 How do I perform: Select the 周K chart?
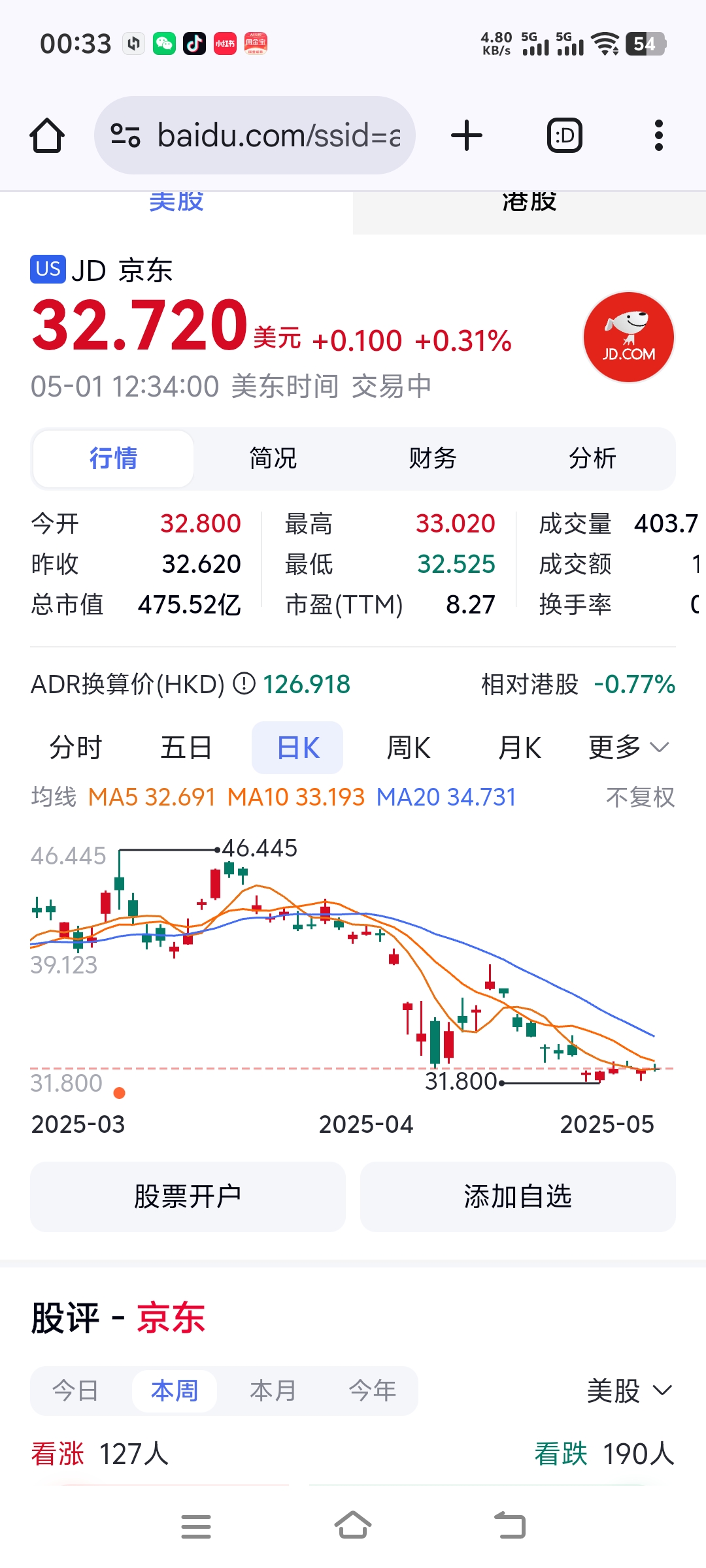click(x=409, y=747)
